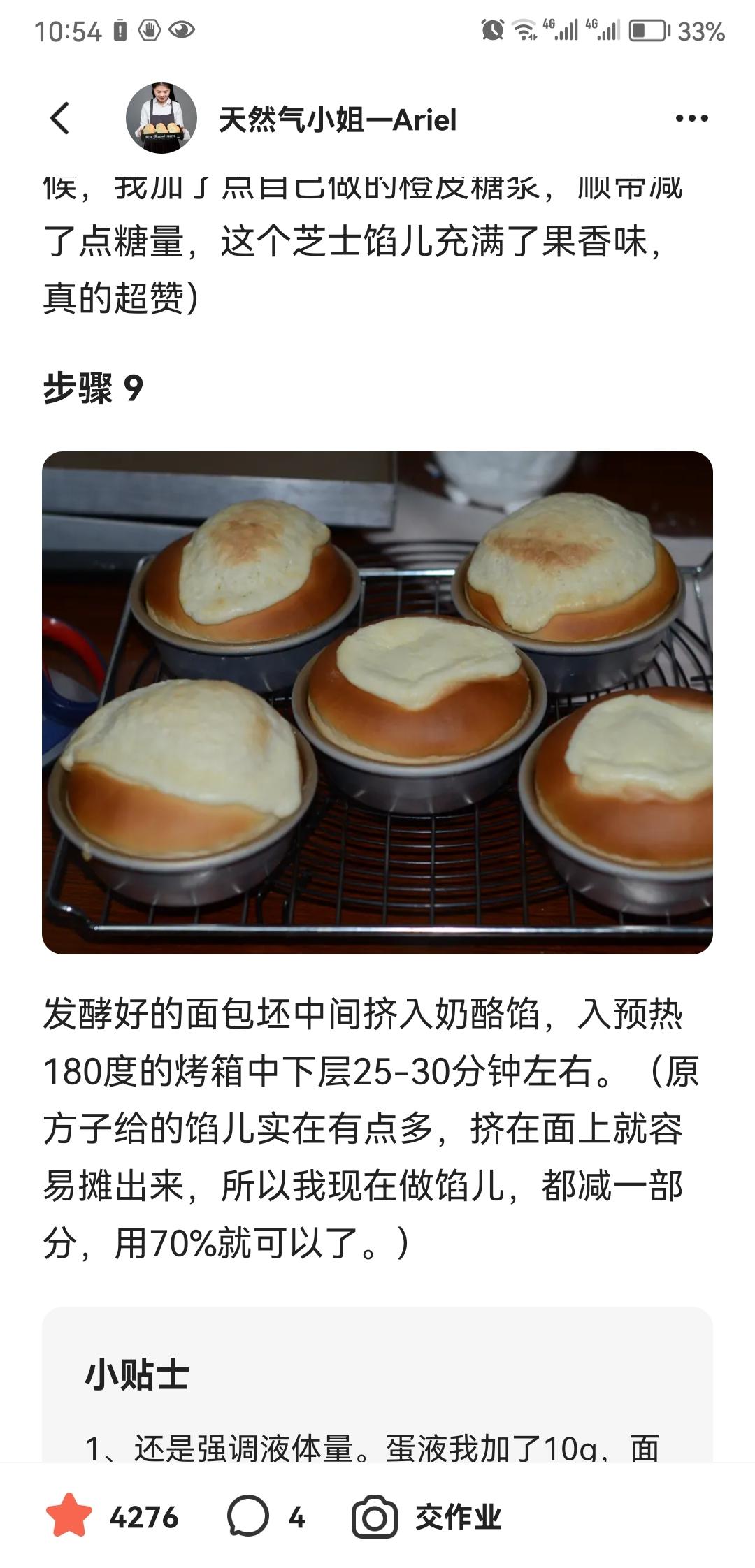The height and width of the screenshot is (1568, 755).
Task: Open 天然气小姐—Ariel's profile avatar
Action: tap(161, 118)
